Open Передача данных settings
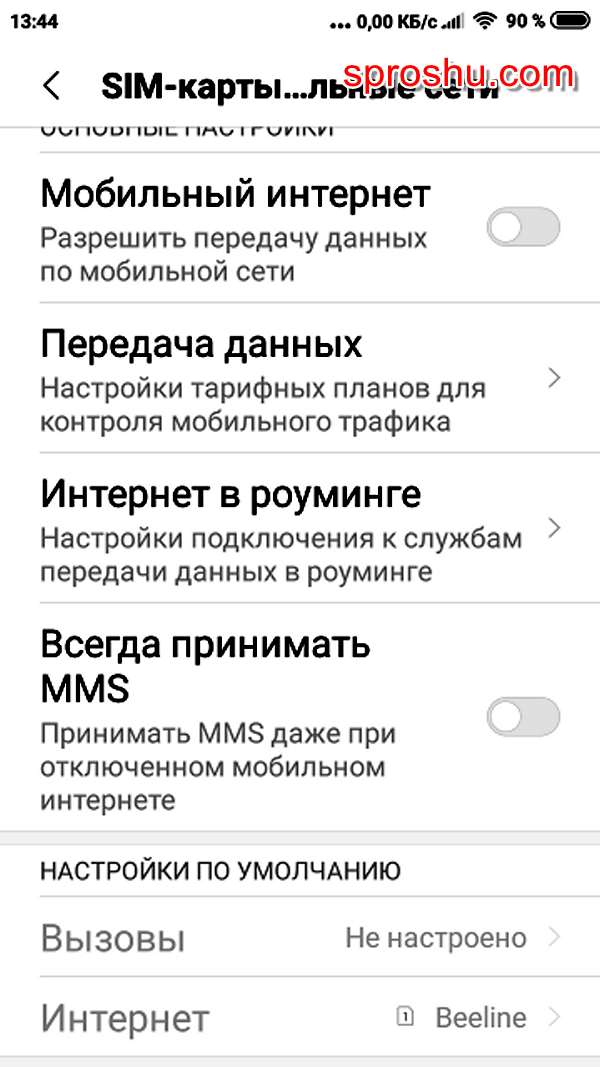 point(300,378)
